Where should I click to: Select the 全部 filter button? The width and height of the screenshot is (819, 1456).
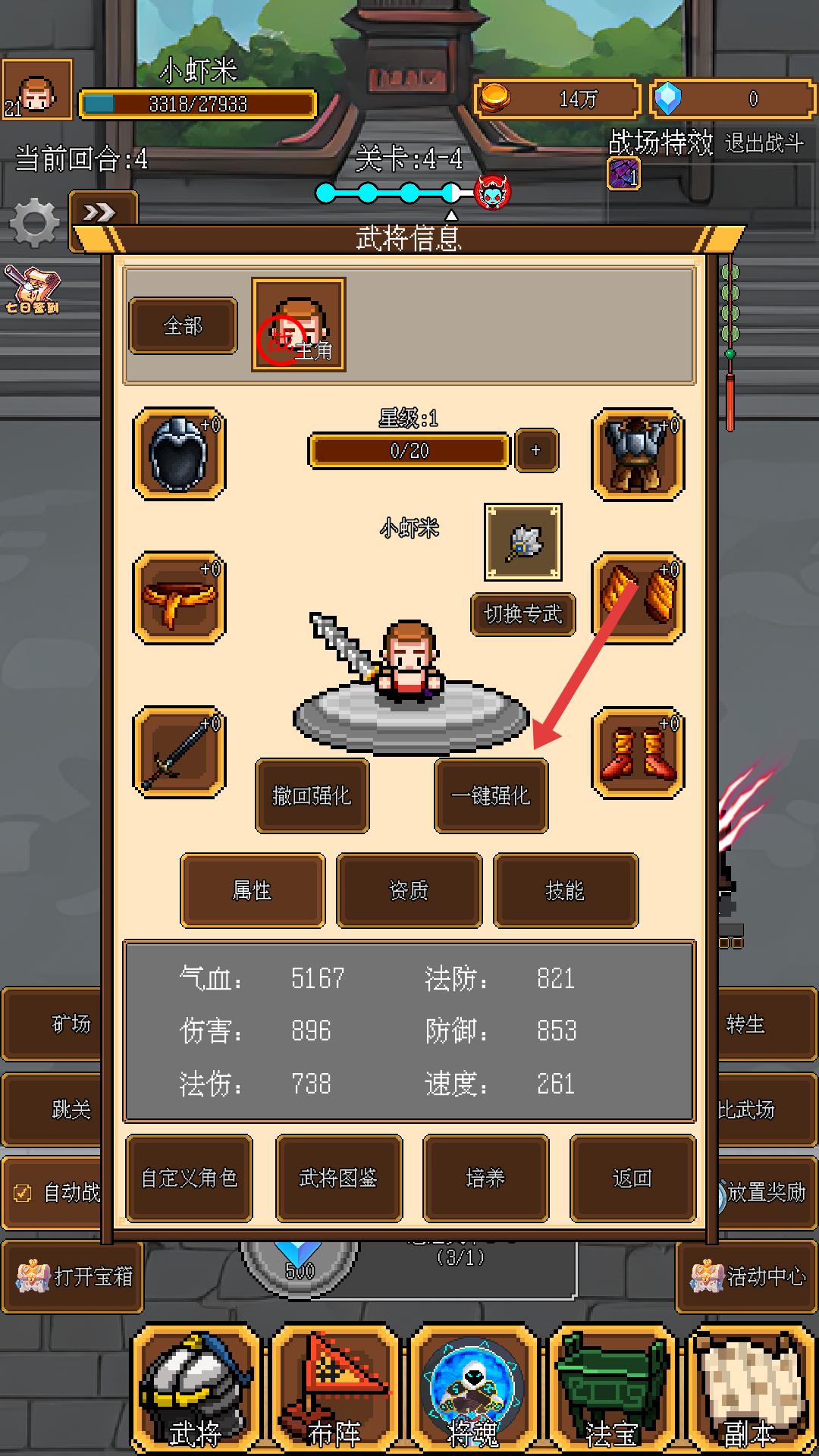[x=183, y=326]
